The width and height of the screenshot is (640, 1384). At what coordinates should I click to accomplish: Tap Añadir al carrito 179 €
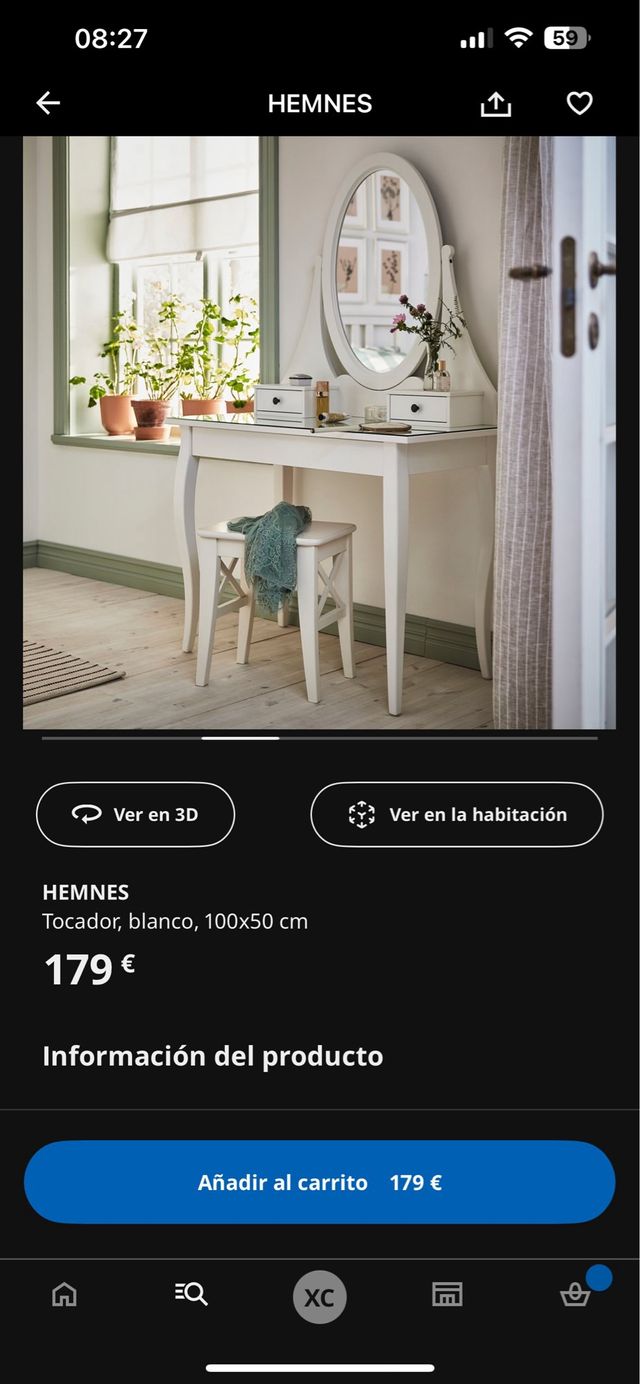click(319, 1182)
